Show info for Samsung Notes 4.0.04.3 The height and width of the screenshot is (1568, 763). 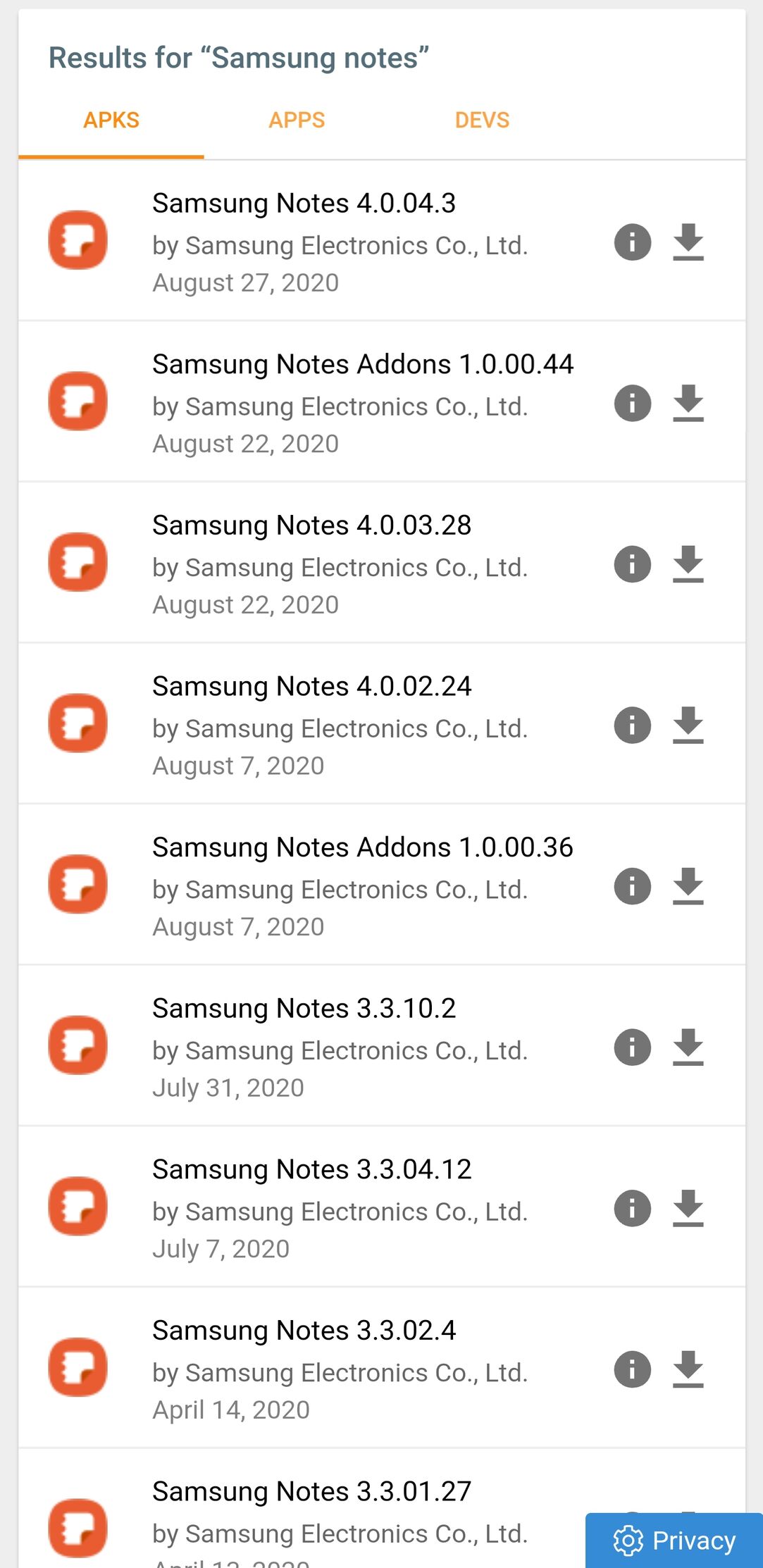(633, 242)
